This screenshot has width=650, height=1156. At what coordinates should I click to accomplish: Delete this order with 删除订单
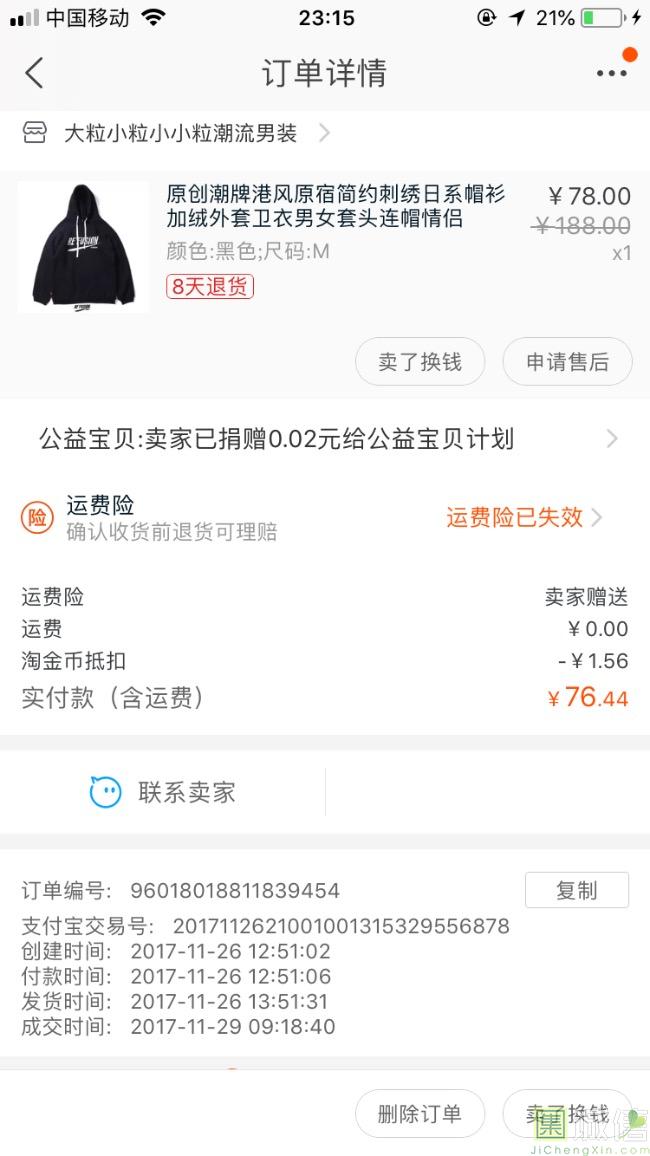(x=420, y=1114)
